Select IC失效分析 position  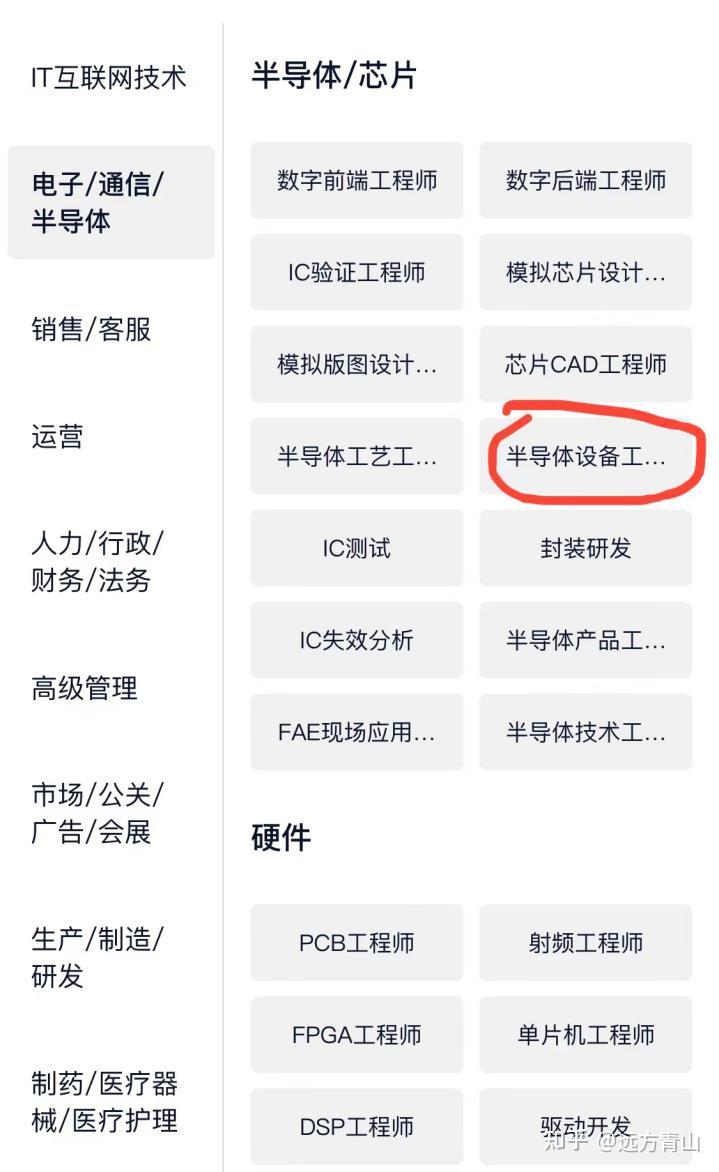pos(357,640)
